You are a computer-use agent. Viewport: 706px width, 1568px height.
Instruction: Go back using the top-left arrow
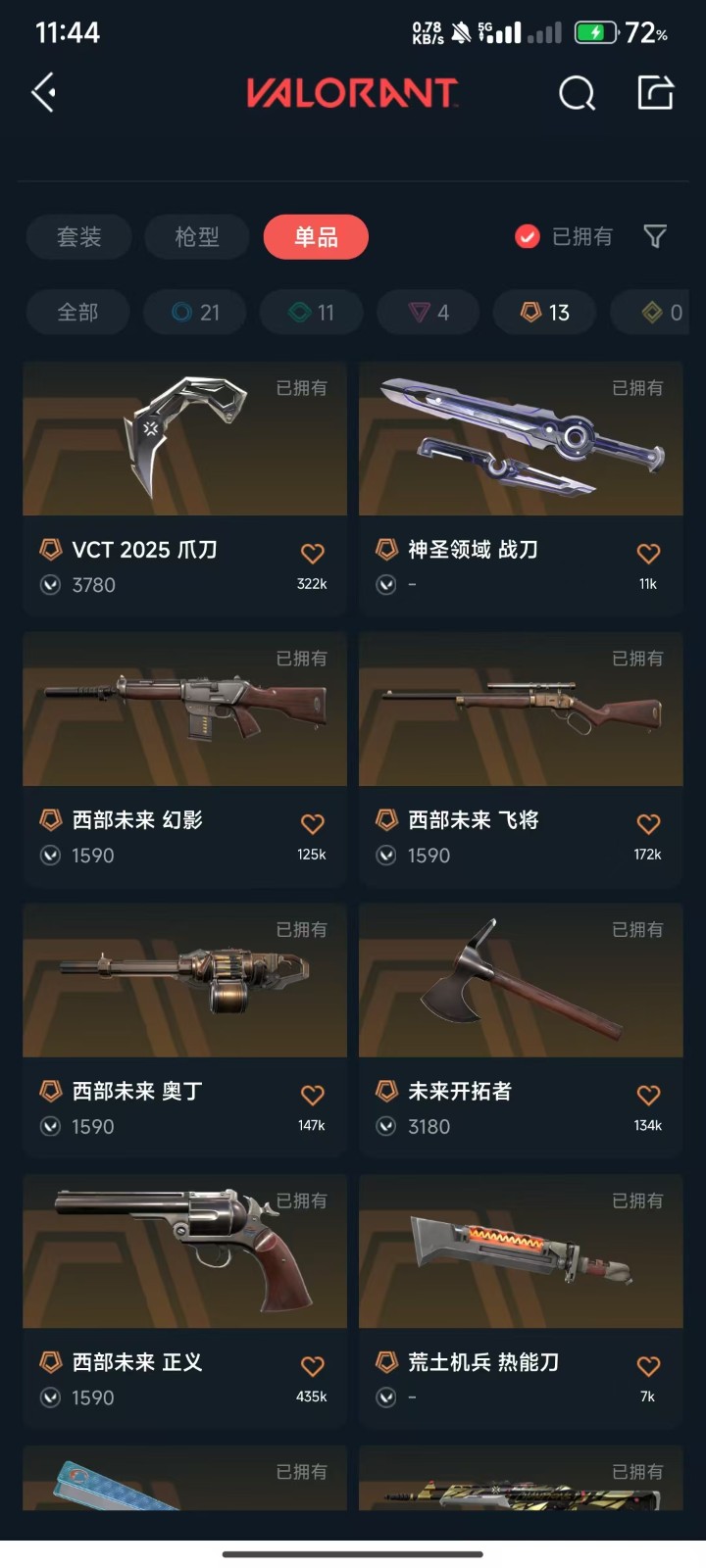click(44, 93)
